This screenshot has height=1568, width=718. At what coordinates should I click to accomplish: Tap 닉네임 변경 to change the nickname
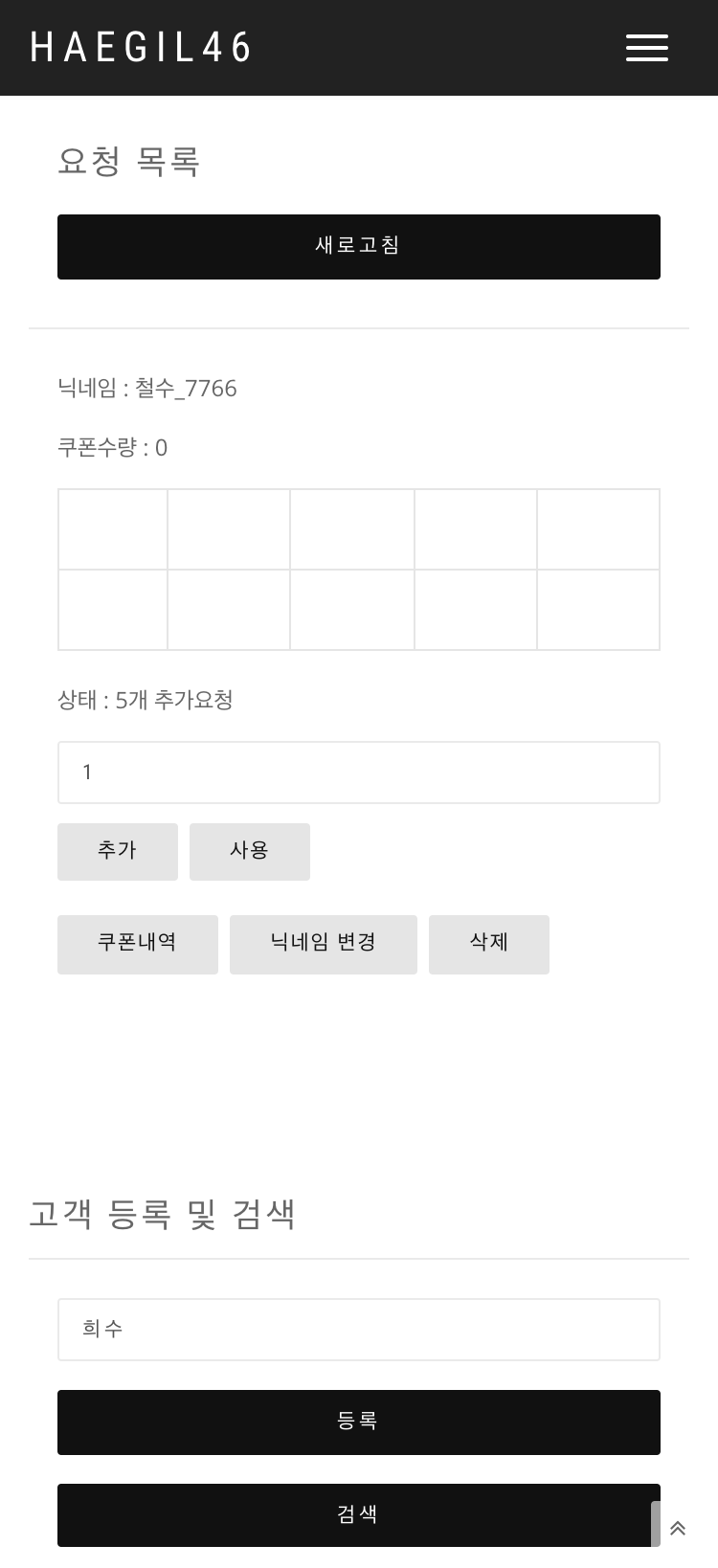pos(324,944)
